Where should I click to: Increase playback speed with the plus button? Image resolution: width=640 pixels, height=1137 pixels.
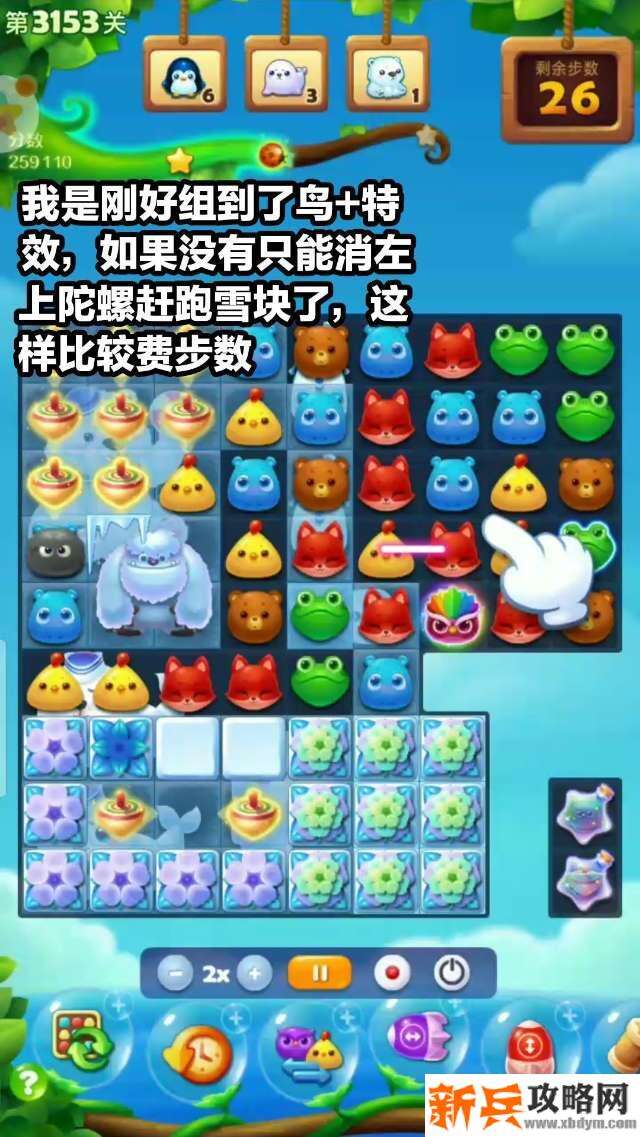pos(254,972)
